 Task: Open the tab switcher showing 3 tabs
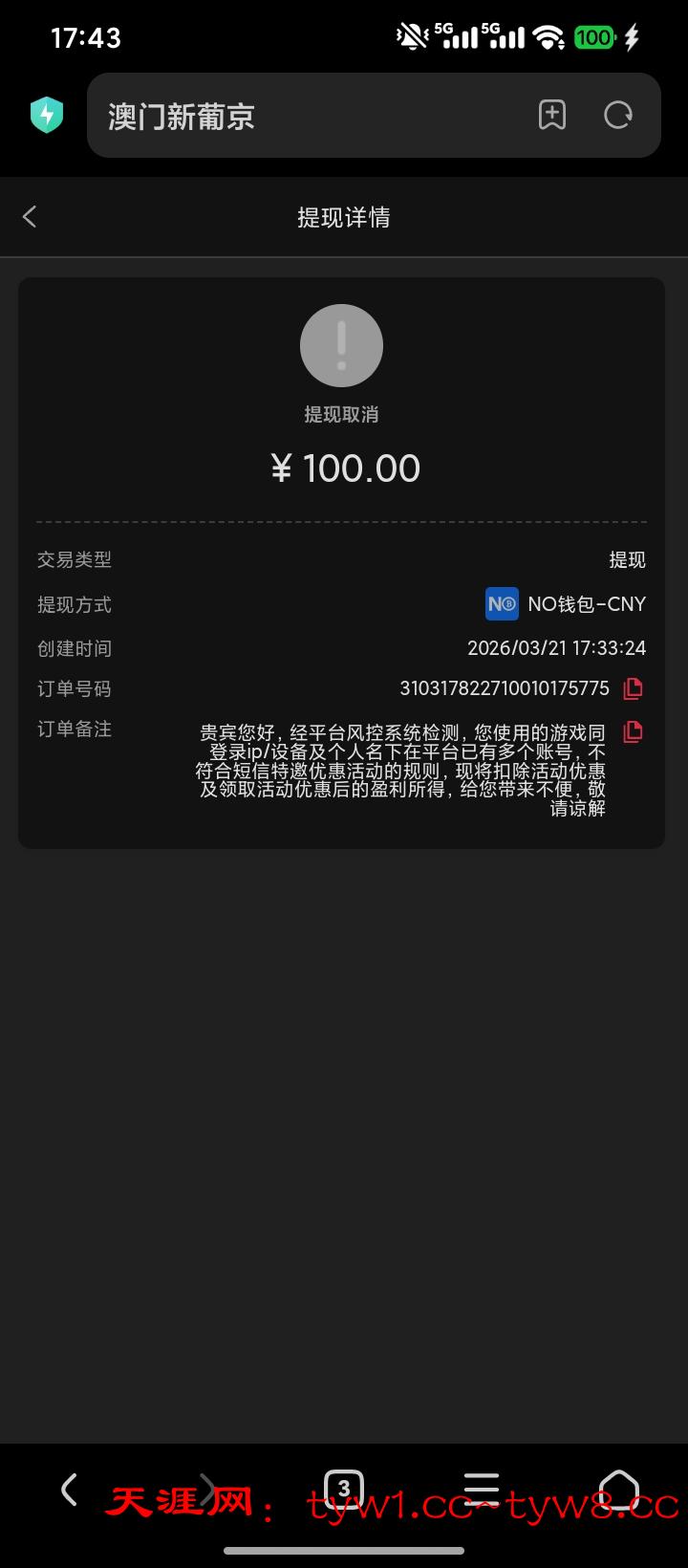pos(343,1489)
